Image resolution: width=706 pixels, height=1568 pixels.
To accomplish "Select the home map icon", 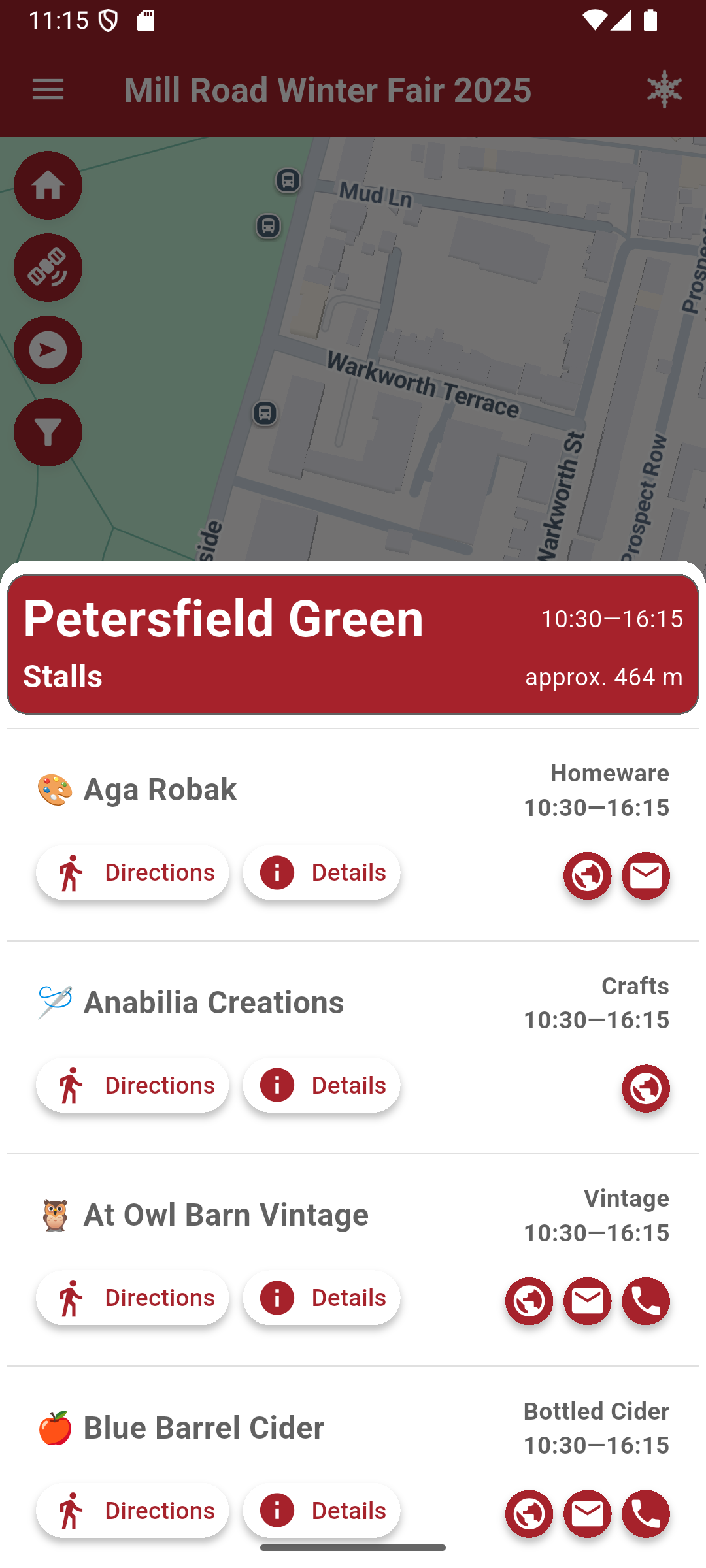I will click(x=48, y=186).
